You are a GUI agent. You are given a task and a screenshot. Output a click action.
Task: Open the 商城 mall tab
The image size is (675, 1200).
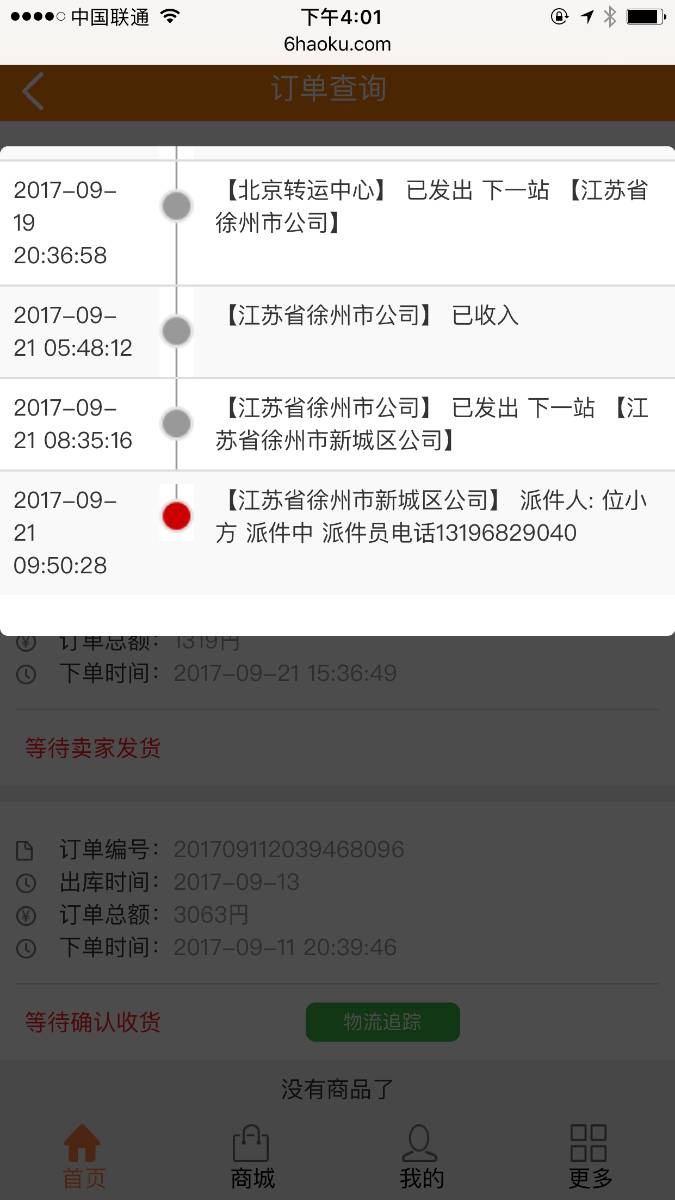pyautogui.click(x=252, y=1156)
